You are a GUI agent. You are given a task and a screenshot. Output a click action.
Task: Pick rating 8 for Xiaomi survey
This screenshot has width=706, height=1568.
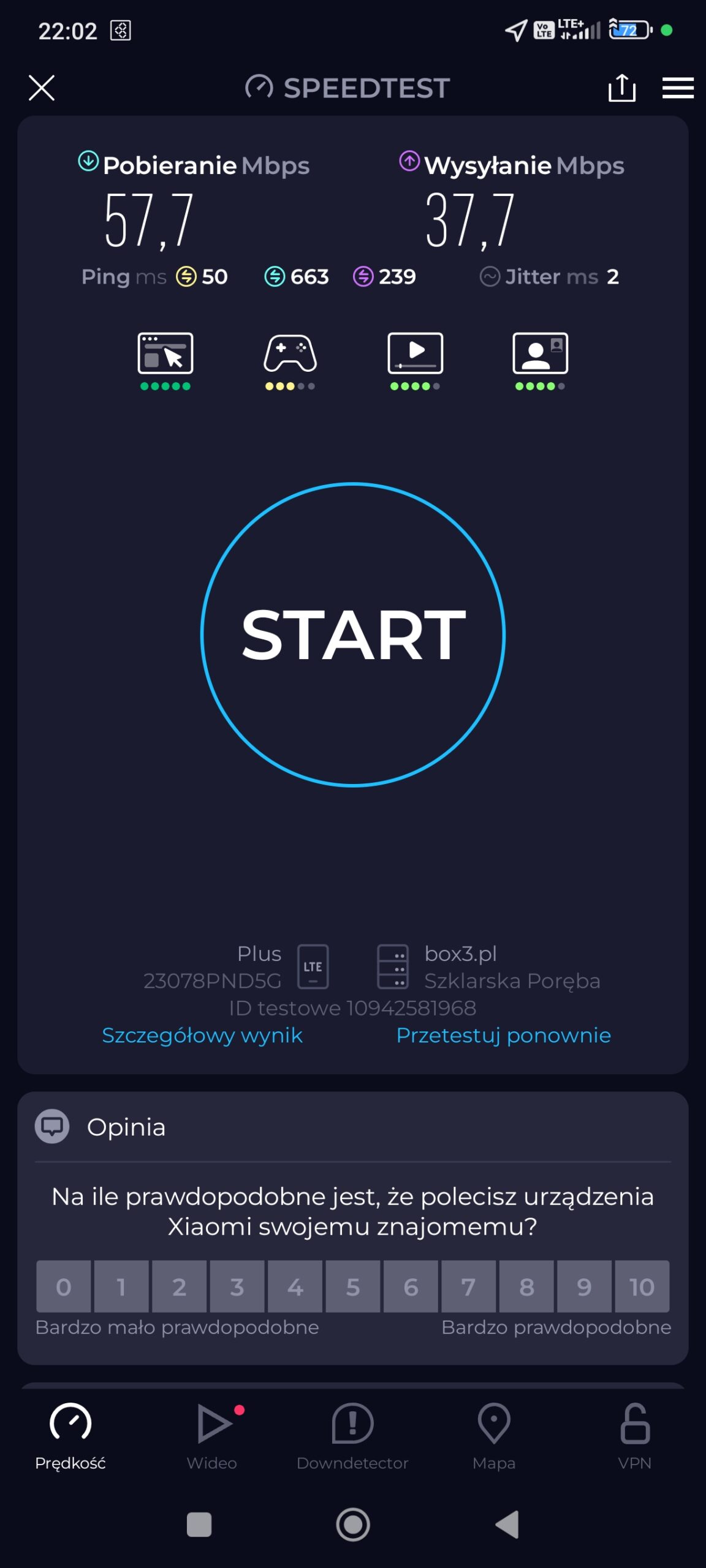[x=526, y=1286]
